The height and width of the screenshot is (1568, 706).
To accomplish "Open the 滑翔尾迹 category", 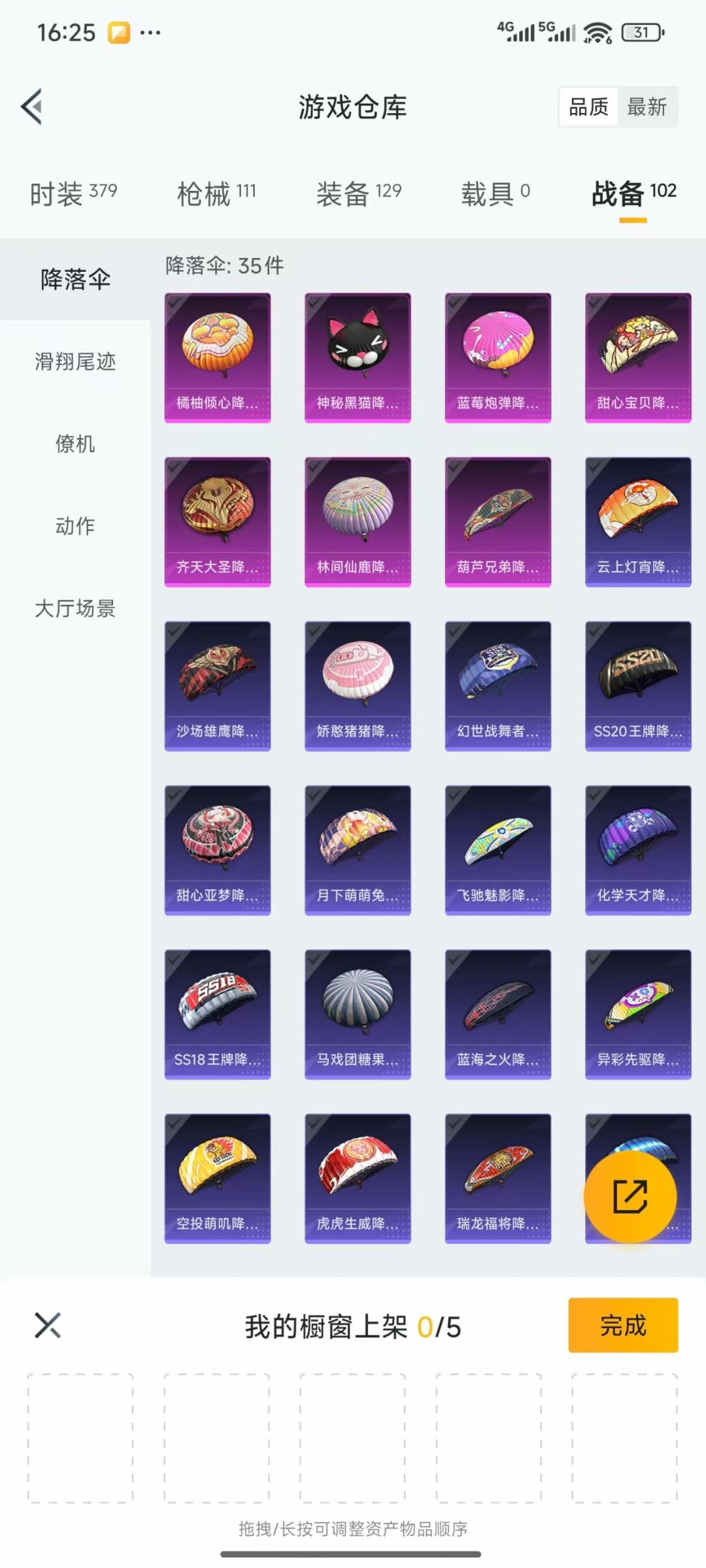I will (75, 361).
